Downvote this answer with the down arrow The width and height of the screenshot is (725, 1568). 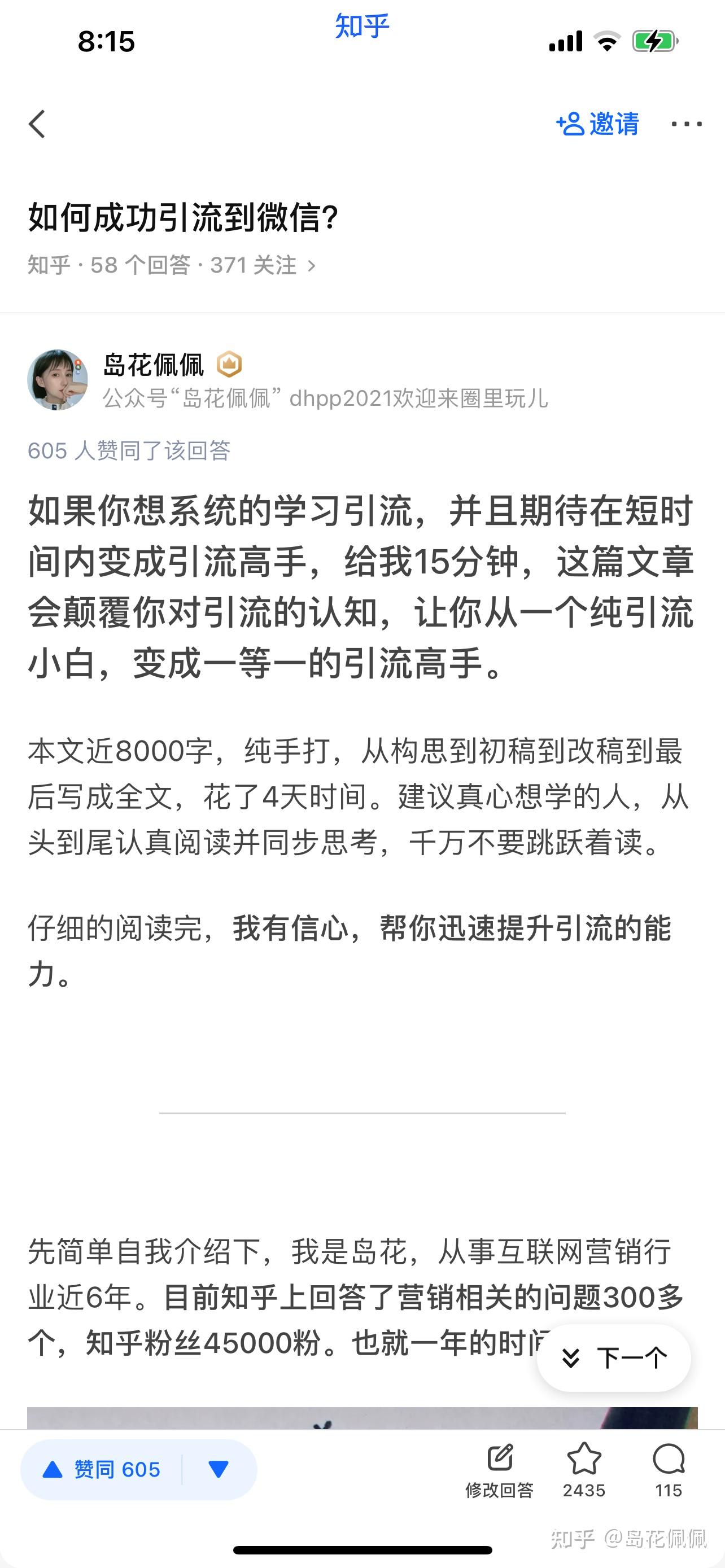218,1469
